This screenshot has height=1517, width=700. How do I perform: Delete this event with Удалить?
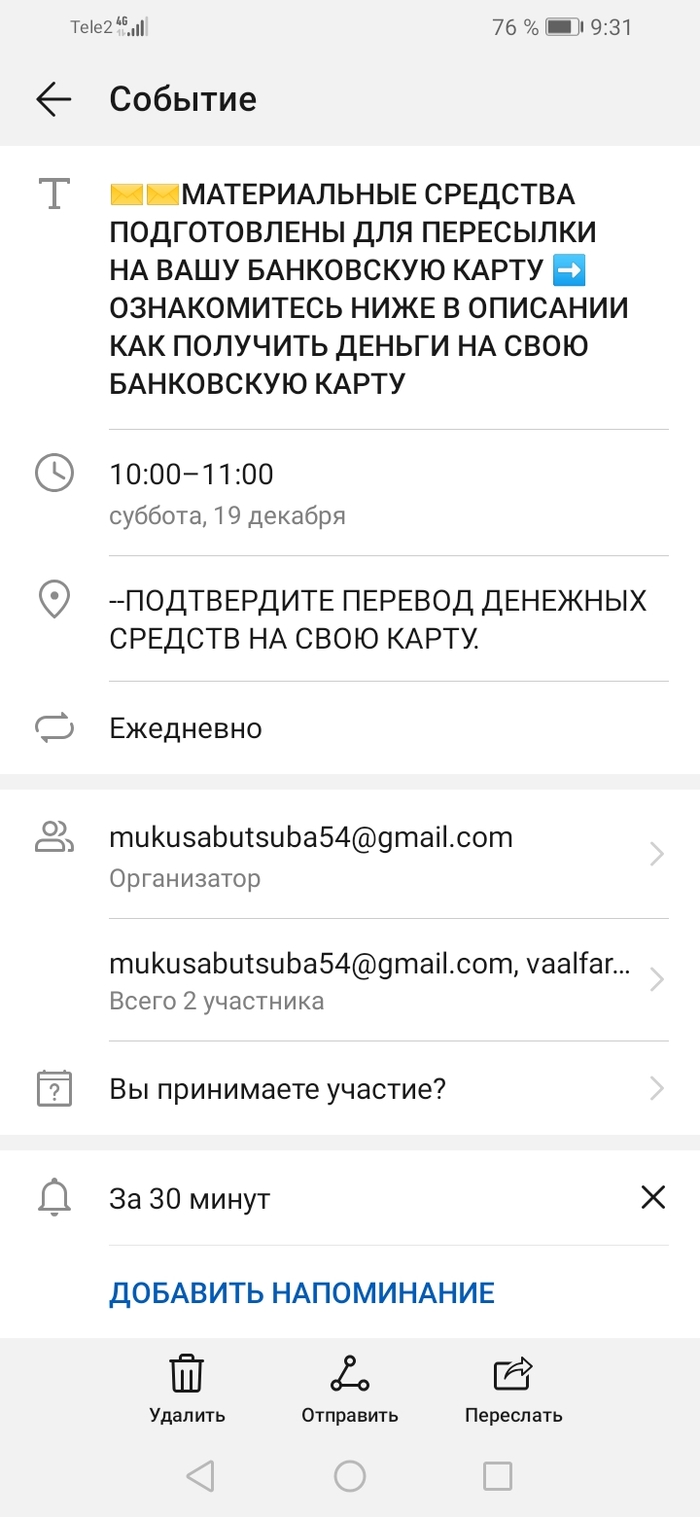187,1388
